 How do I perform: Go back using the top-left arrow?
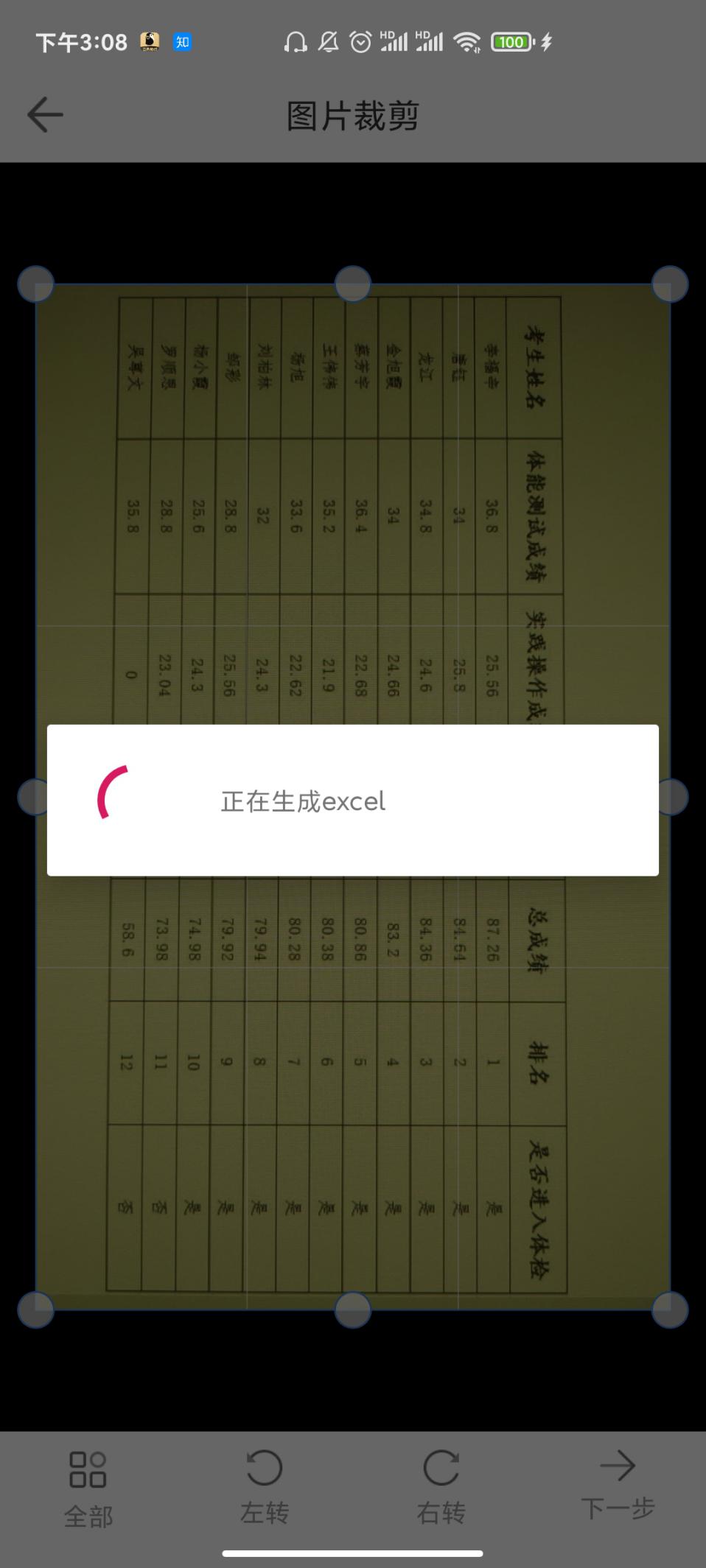tap(45, 115)
